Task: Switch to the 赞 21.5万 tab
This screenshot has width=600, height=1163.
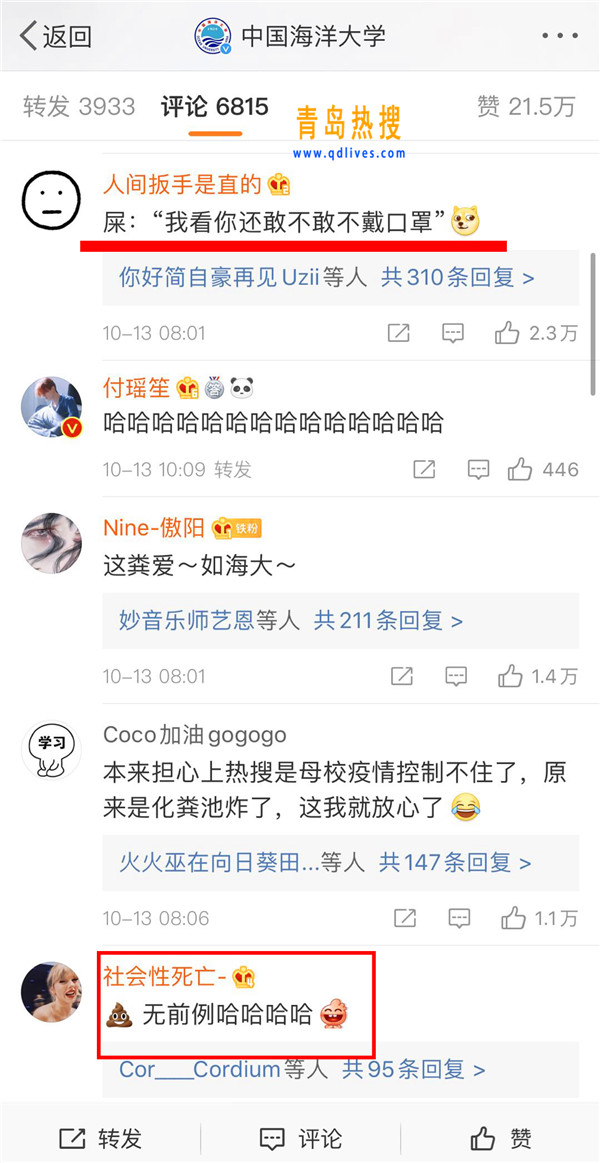Action: tap(527, 107)
